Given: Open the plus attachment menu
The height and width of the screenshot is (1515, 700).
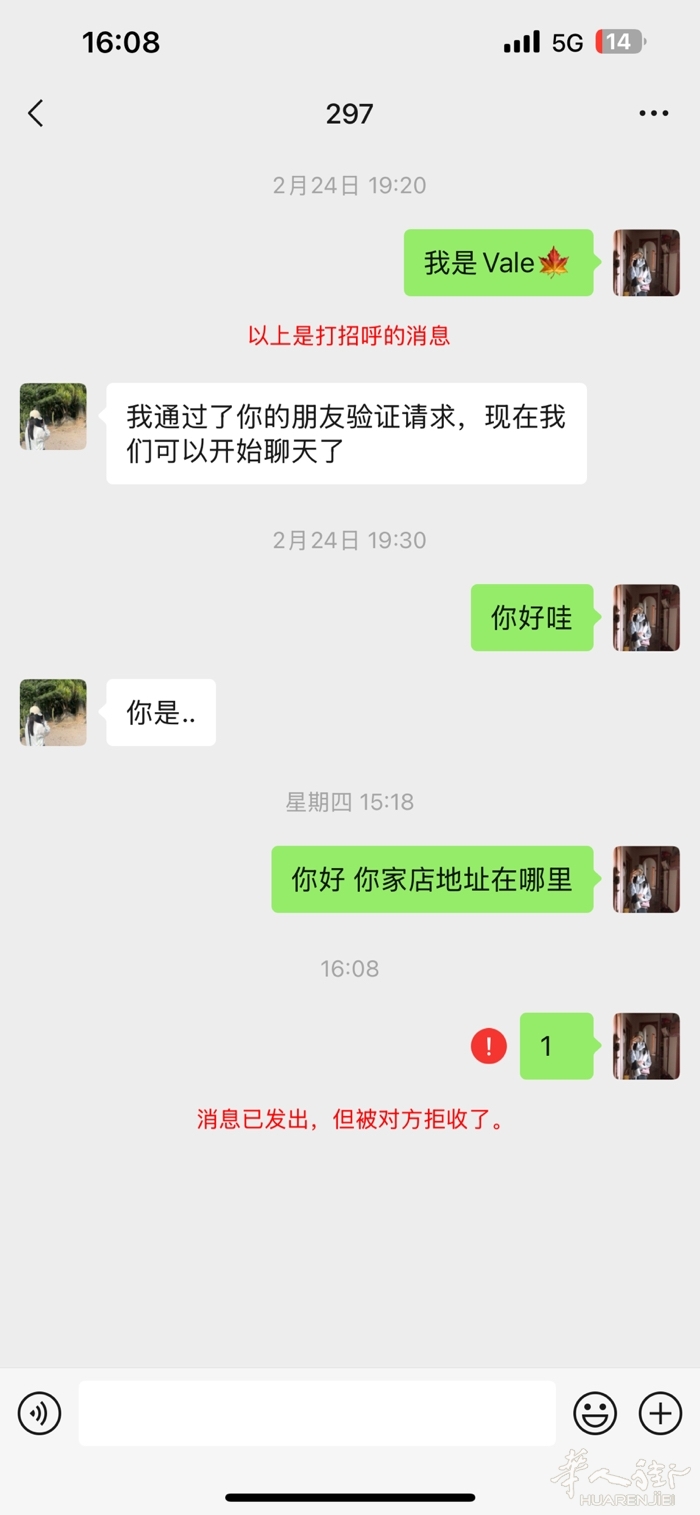Looking at the screenshot, I should click(660, 1413).
